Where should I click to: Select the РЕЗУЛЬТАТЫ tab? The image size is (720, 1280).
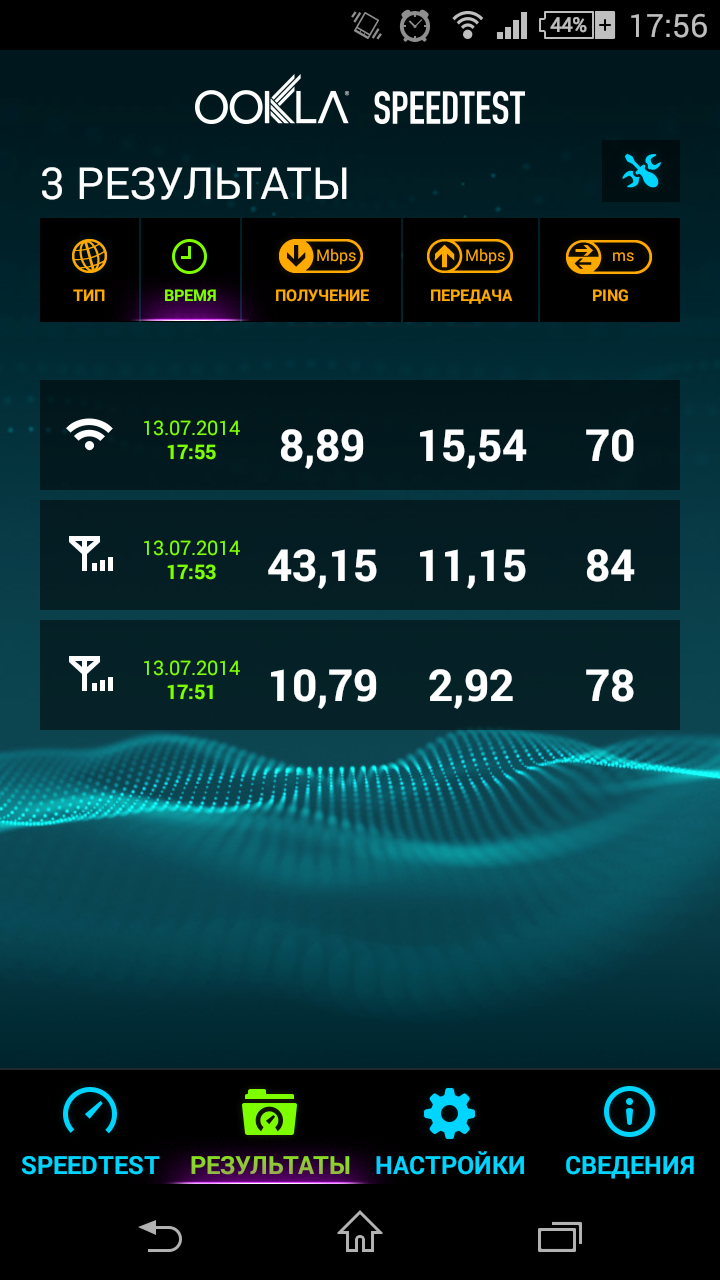tap(270, 1130)
